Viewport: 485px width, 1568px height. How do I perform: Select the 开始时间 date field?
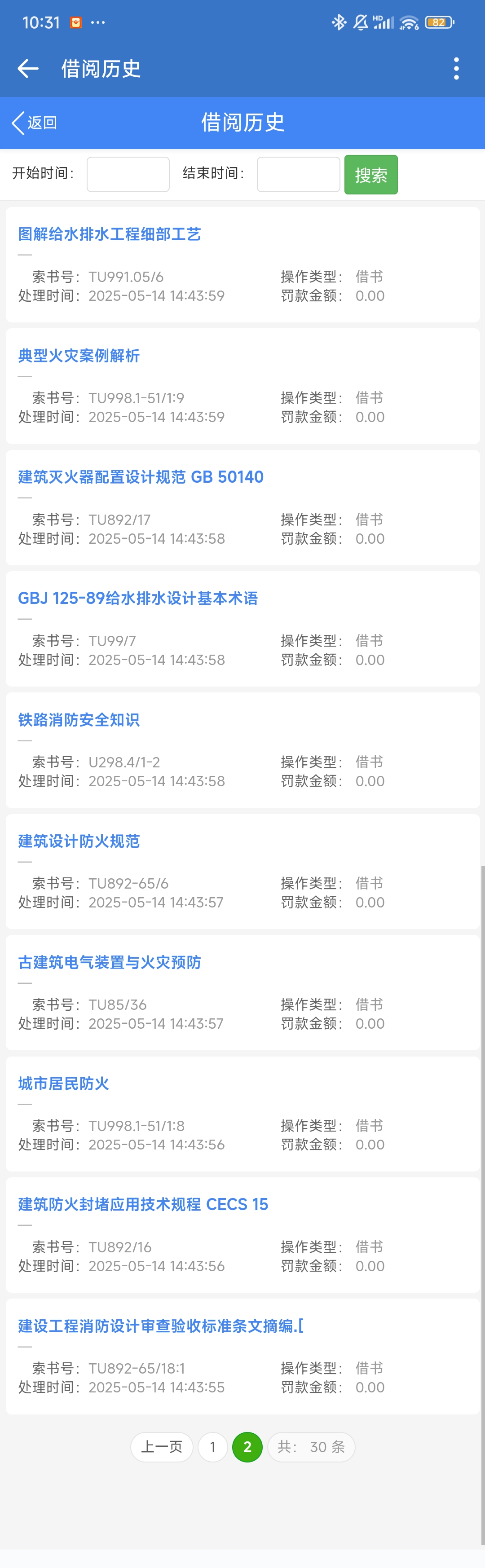pos(128,175)
